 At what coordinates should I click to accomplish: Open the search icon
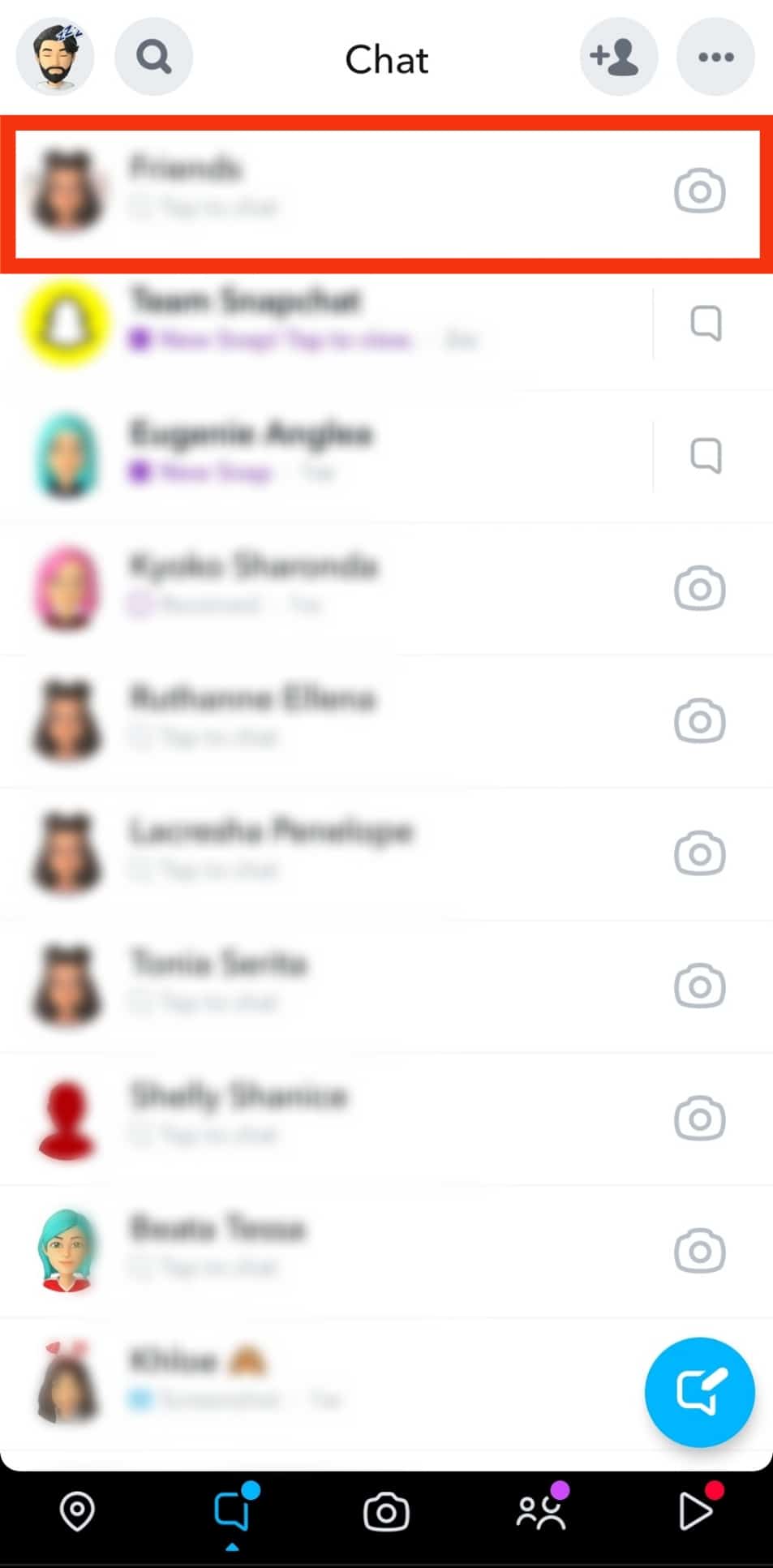(153, 57)
